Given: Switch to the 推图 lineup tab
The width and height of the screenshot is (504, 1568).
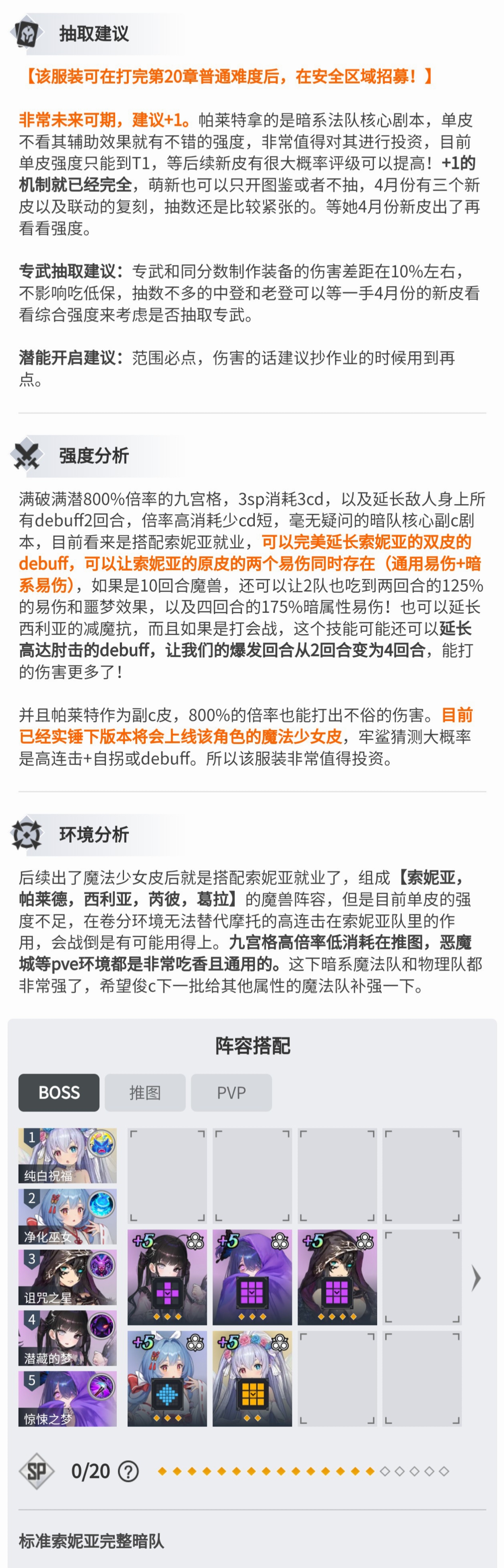Looking at the screenshot, I should tap(145, 1093).
